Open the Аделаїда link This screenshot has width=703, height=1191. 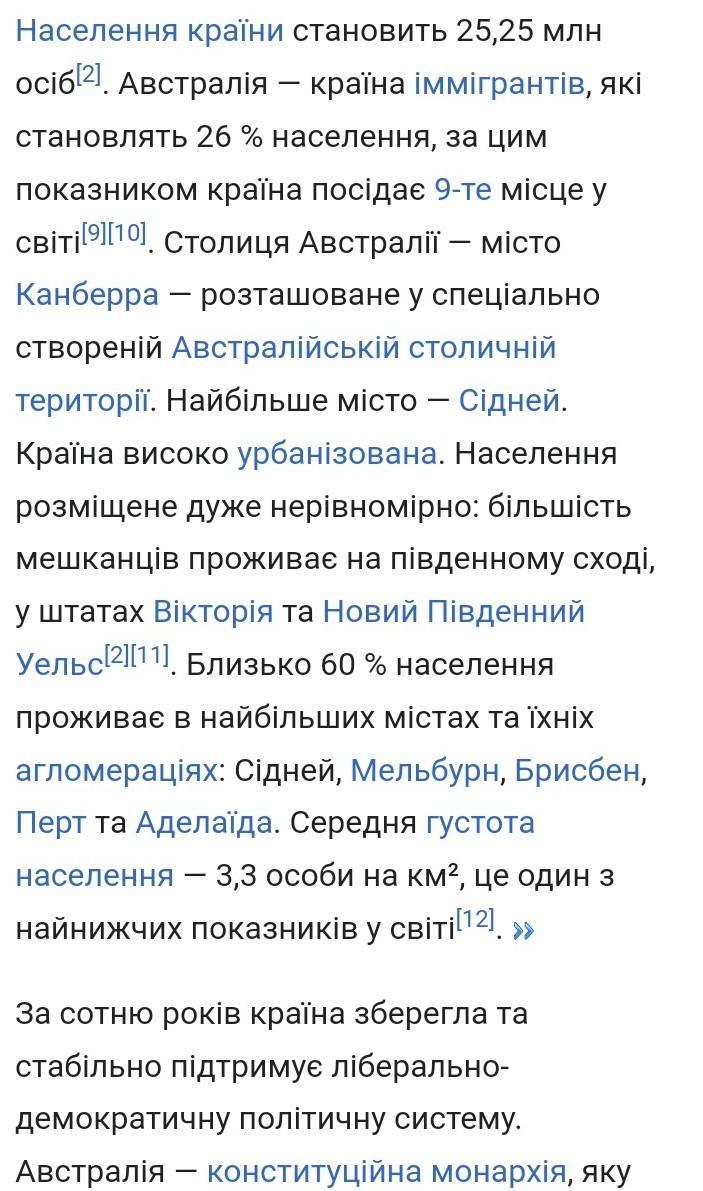[x=204, y=823]
